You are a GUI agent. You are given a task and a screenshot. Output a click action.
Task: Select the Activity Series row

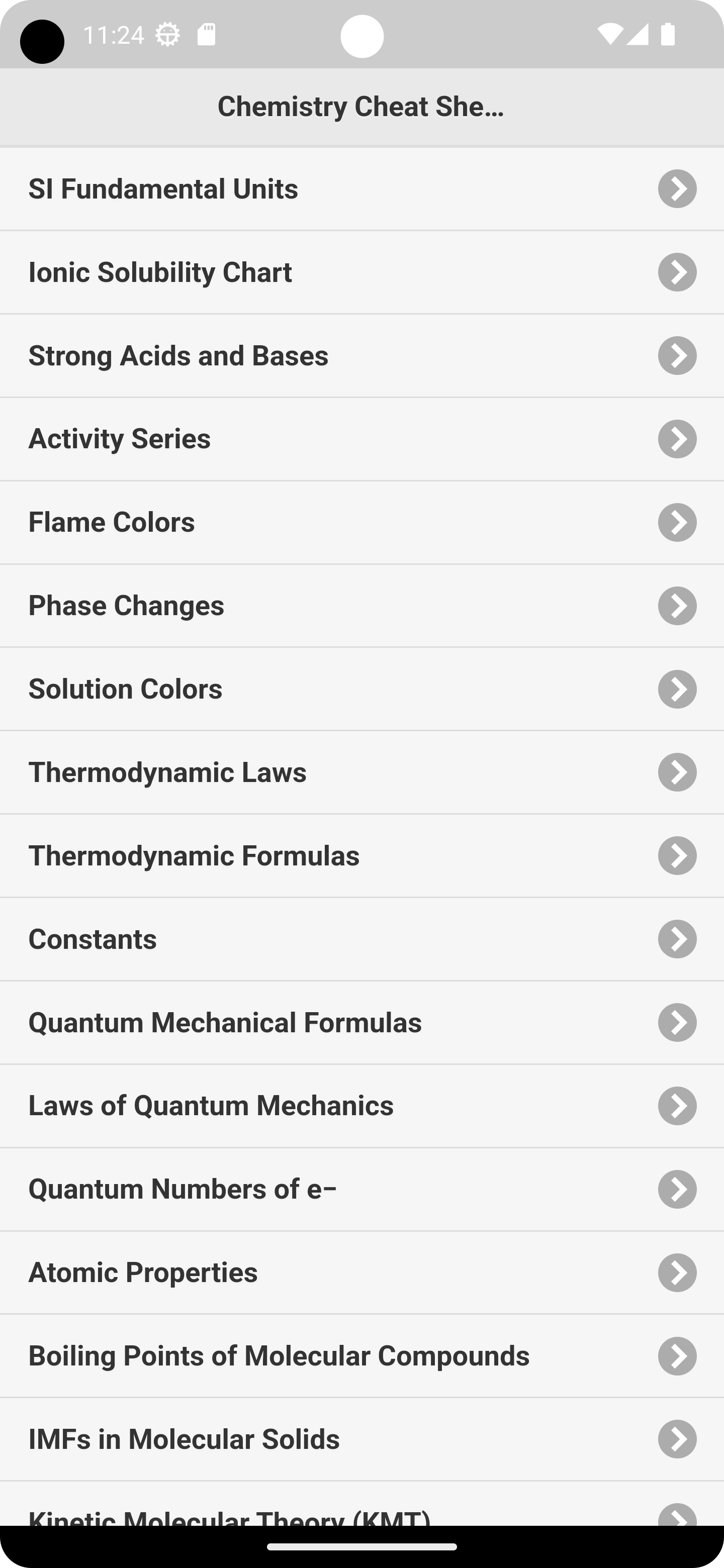361,439
